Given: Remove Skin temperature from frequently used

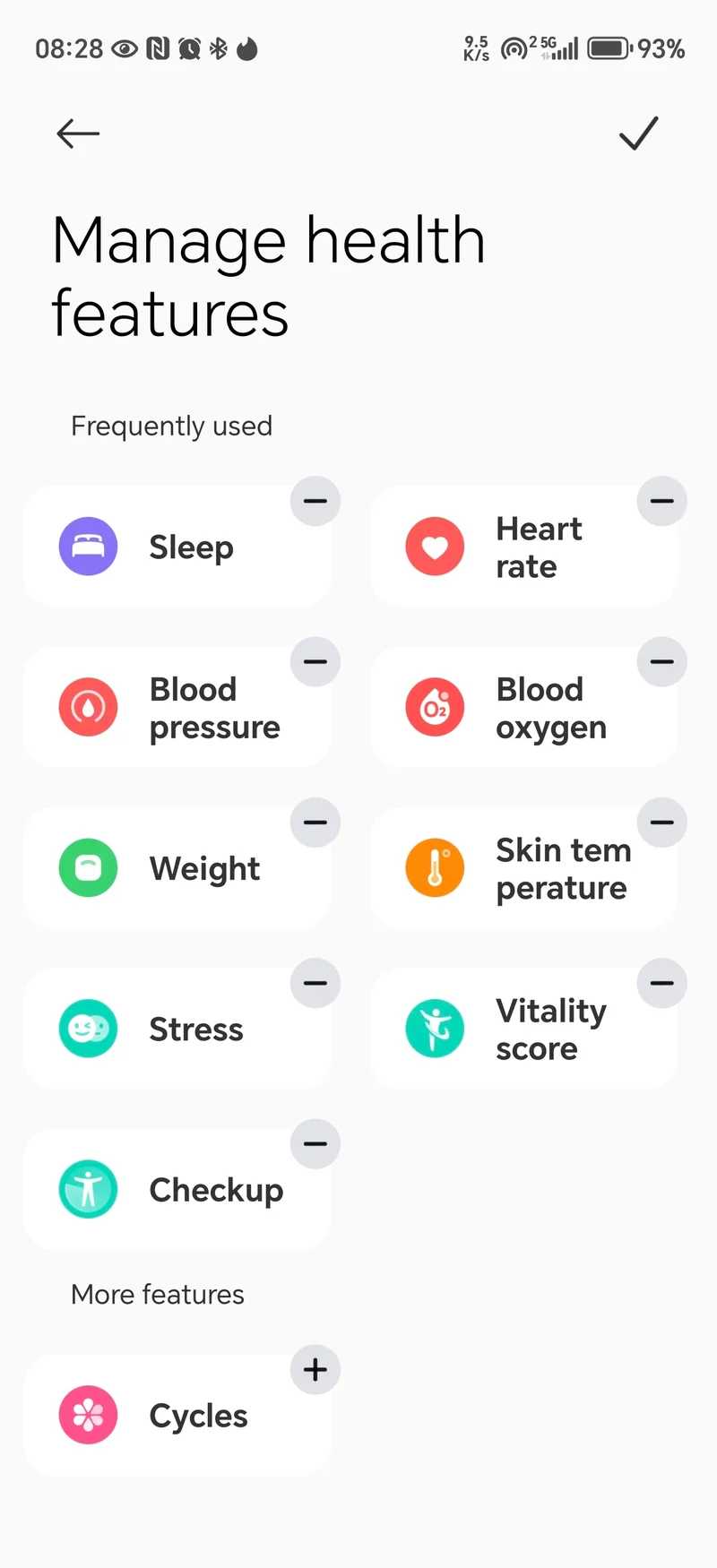Looking at the screenshot, I should click(x=661, y=823).
